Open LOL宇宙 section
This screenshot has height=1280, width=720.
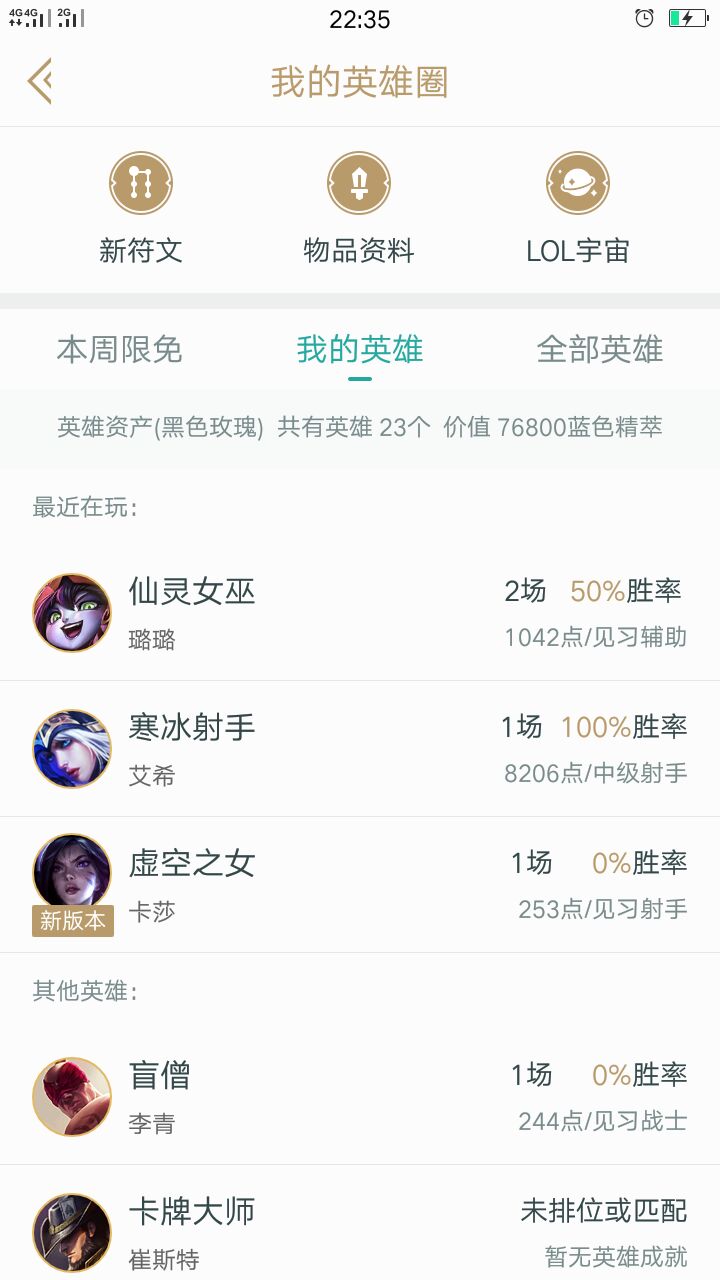pos(578,208)
